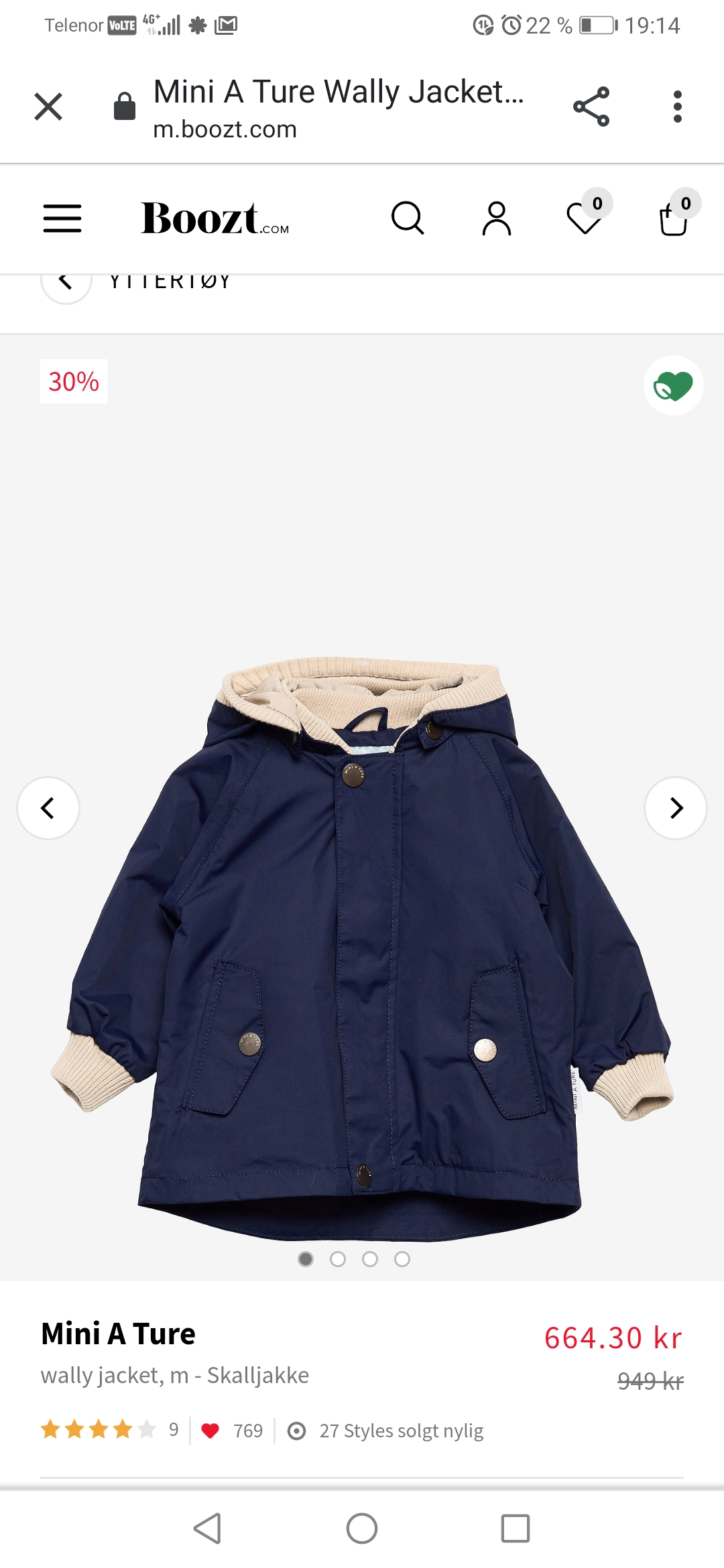The height and width of the screenshot is (1568, 724).
Task: Show the previous product image
Action: tap(48, 808)
